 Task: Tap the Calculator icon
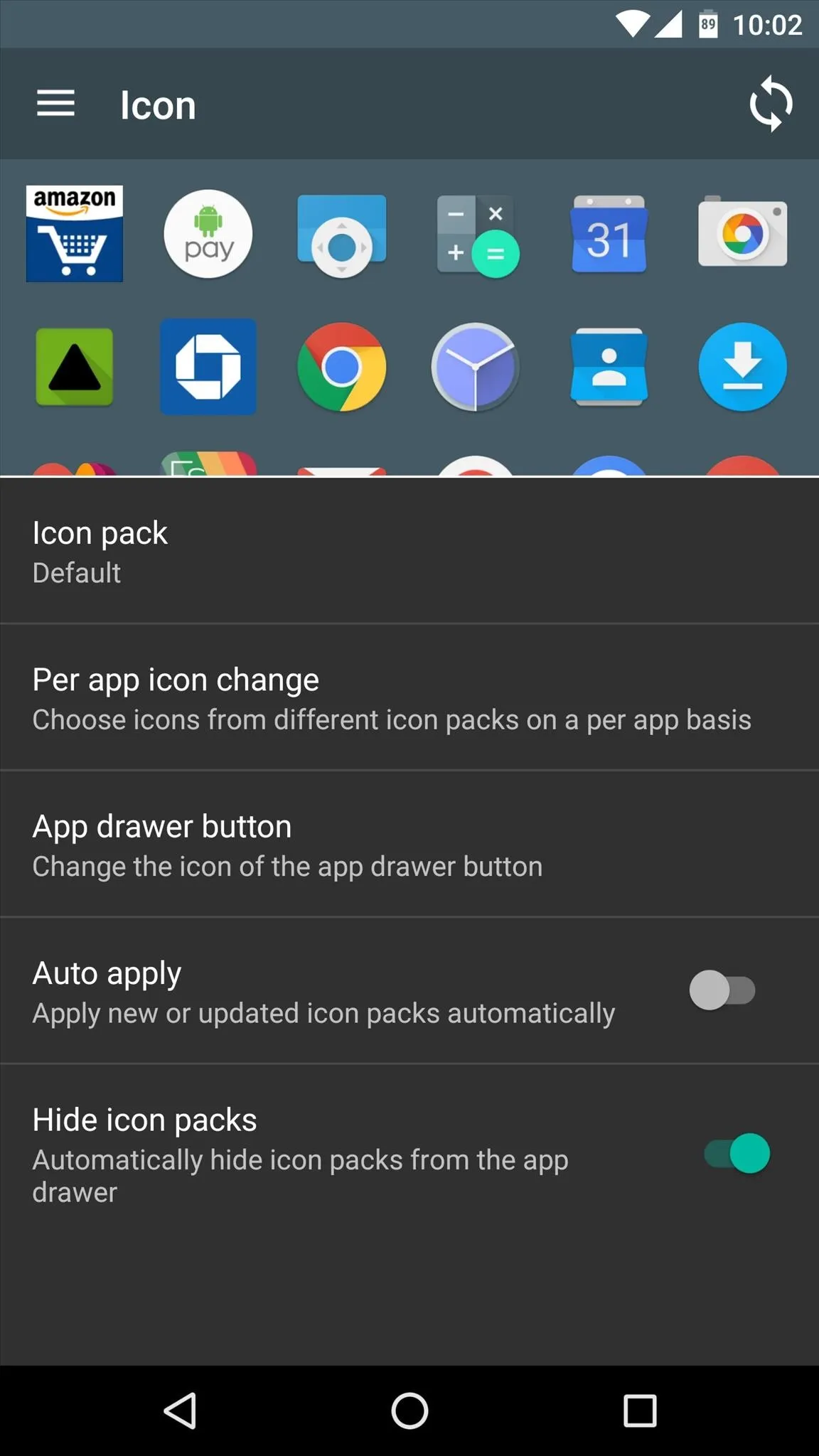(477, 235)
